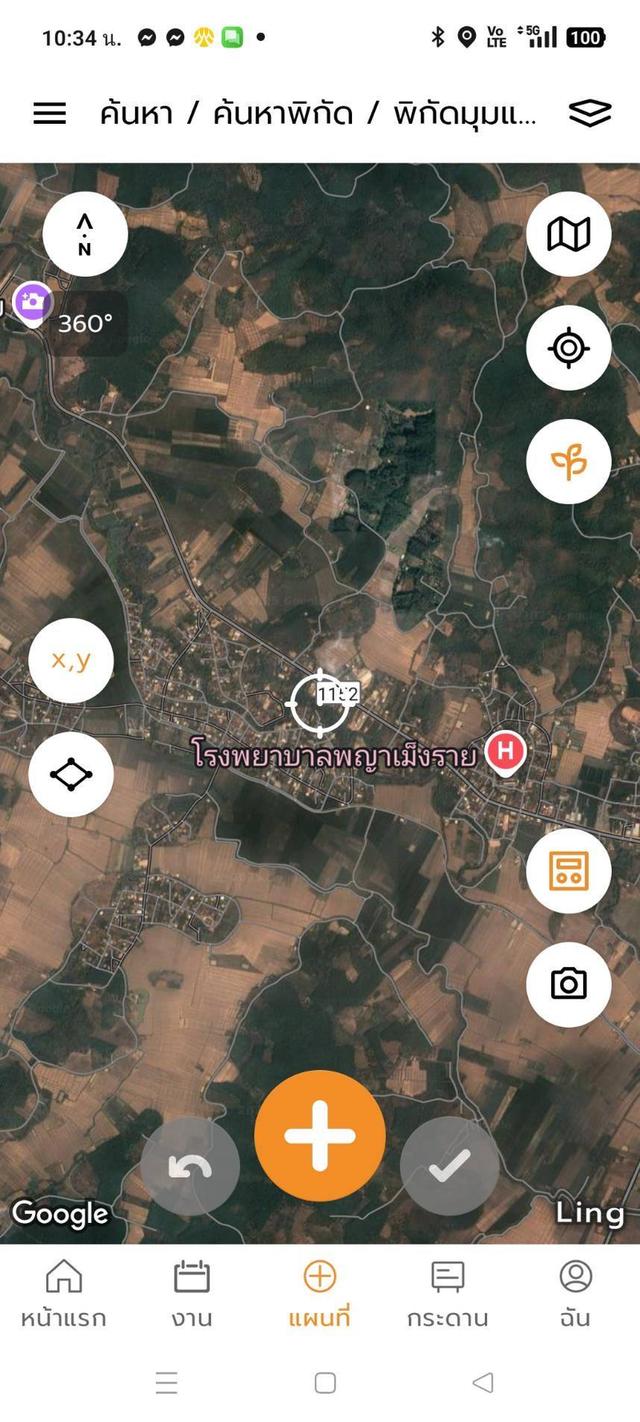Open the map layers icon
This screenshot has height=1422, width=640.
pos(590,113)
